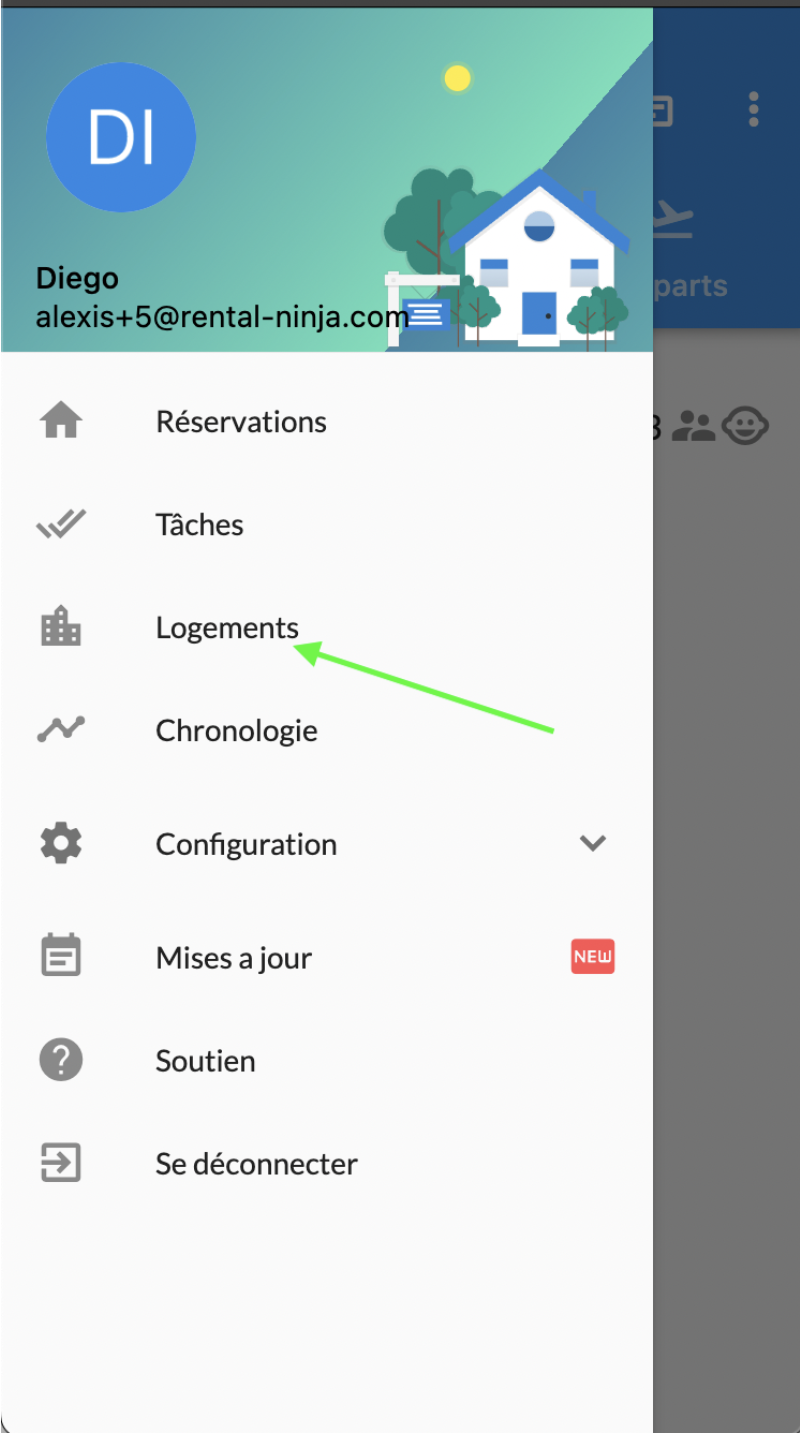Open the Réservations menu item
Image resolution: width=800 pixels, height=1436 pixels.
point(241,422)
